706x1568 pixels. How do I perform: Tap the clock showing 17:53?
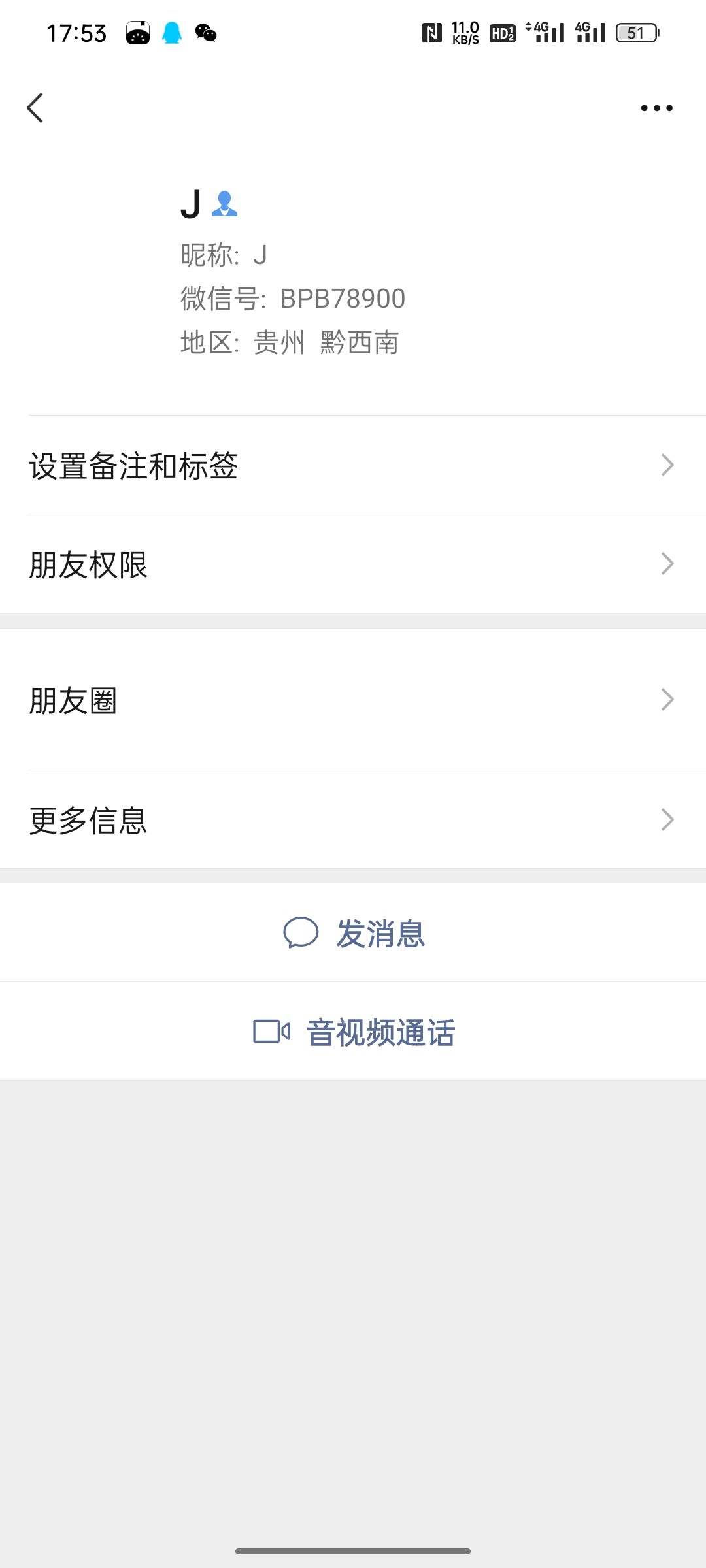coord(77,32)
